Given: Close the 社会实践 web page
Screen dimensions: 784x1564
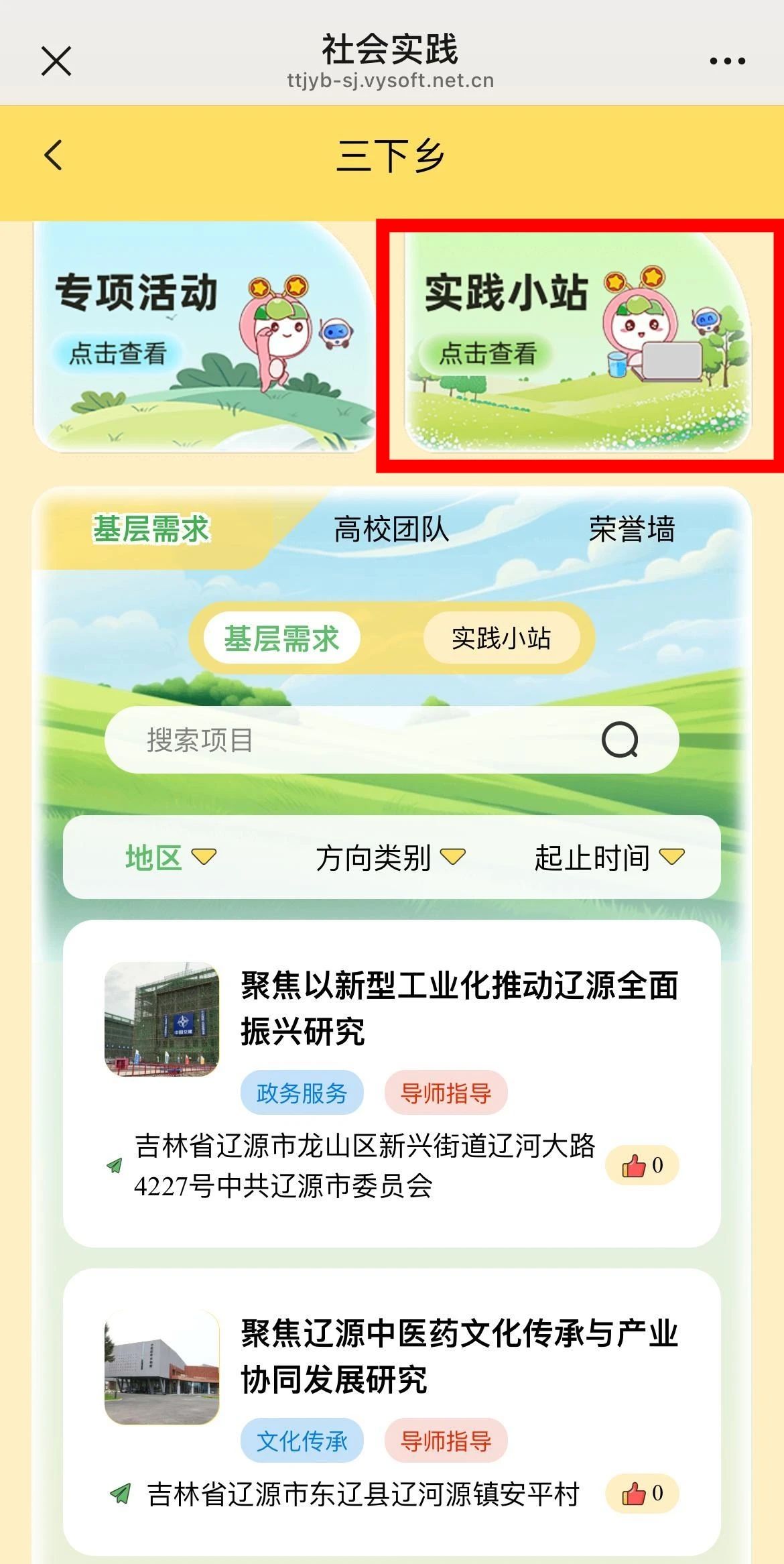Looking at the screenshot, I should point(56,62).
